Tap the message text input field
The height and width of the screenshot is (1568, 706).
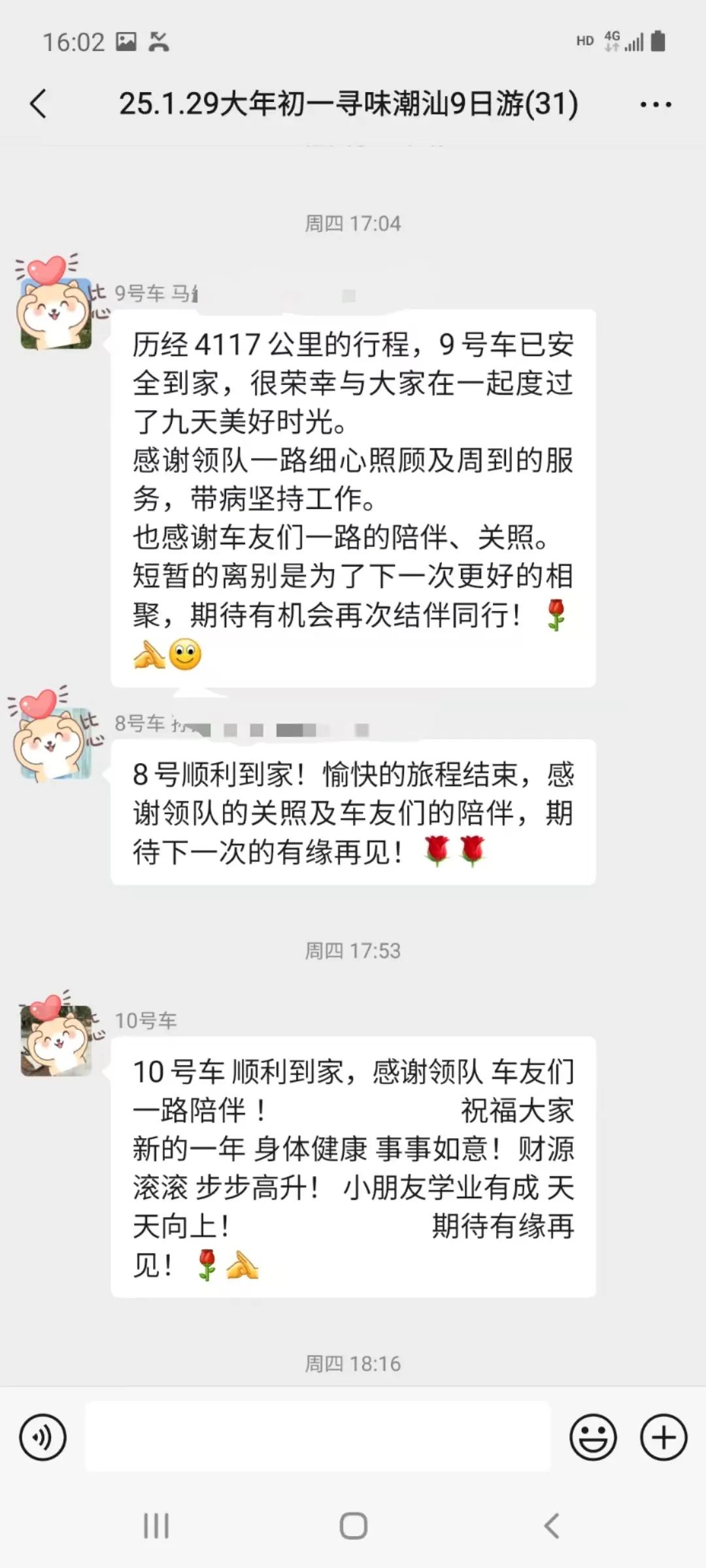click(318, 1437)
